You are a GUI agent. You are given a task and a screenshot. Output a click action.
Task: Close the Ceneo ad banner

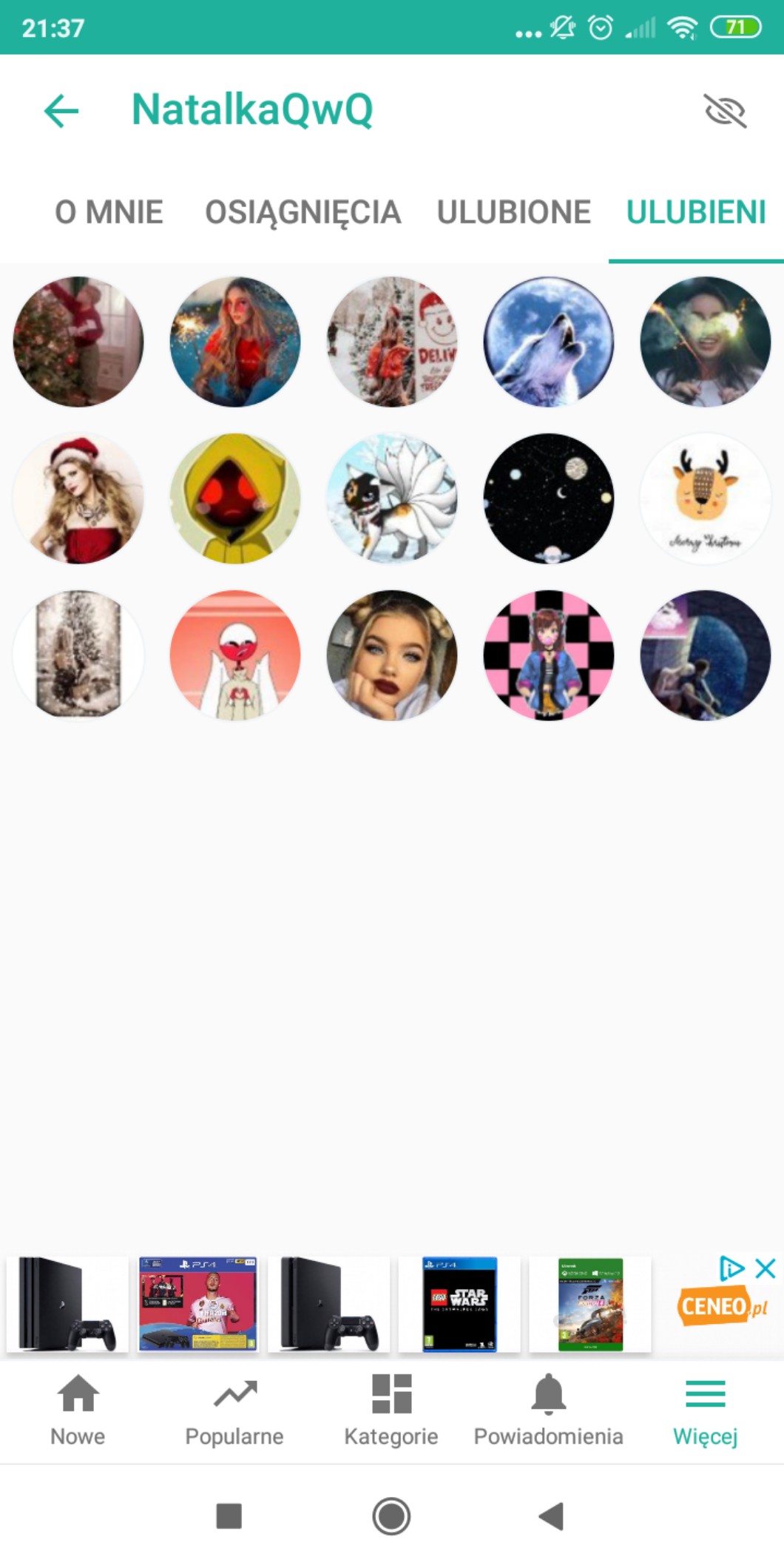click(x=766, y=1268)
